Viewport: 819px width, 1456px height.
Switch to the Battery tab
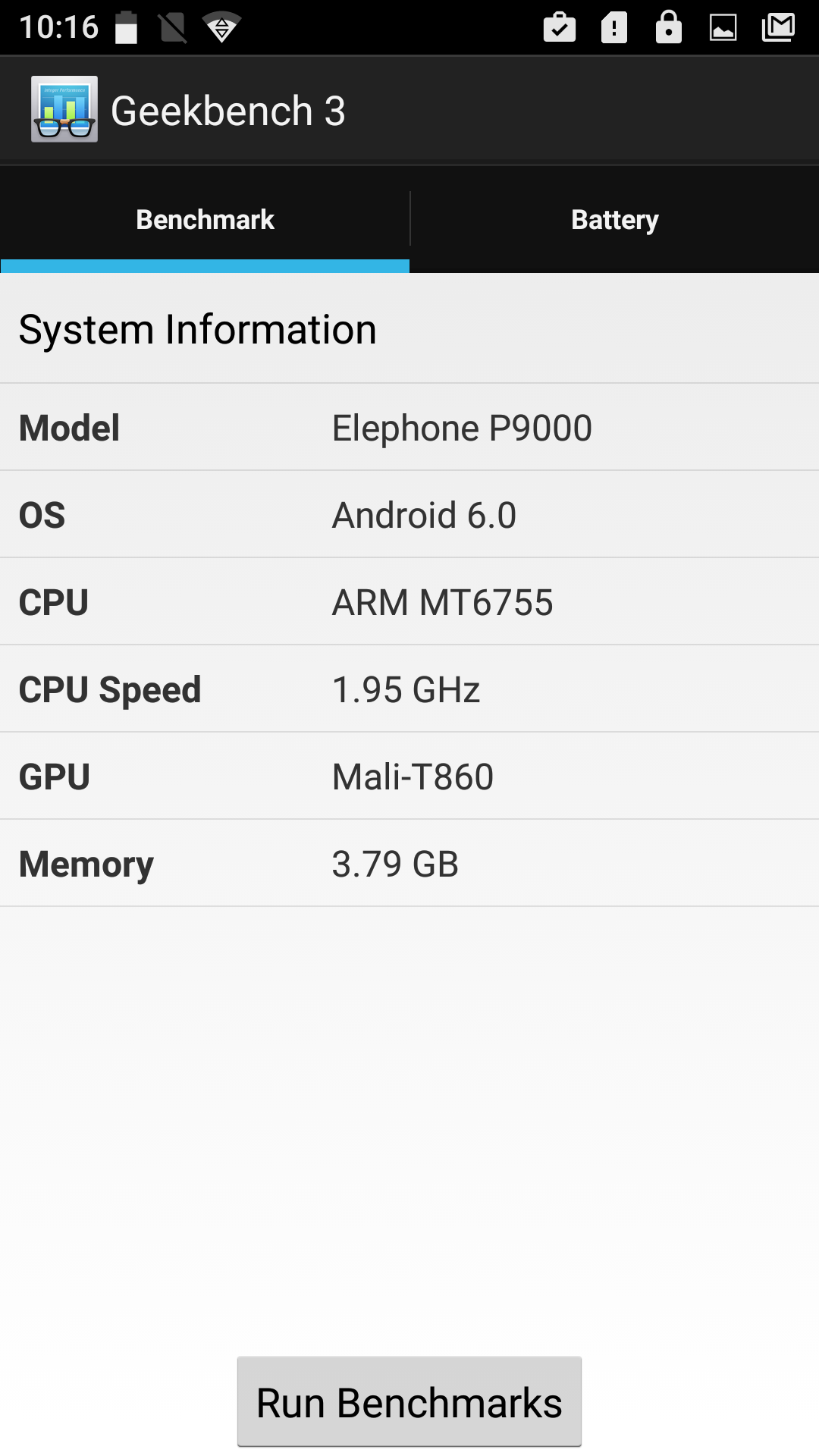tap(614, 220)
